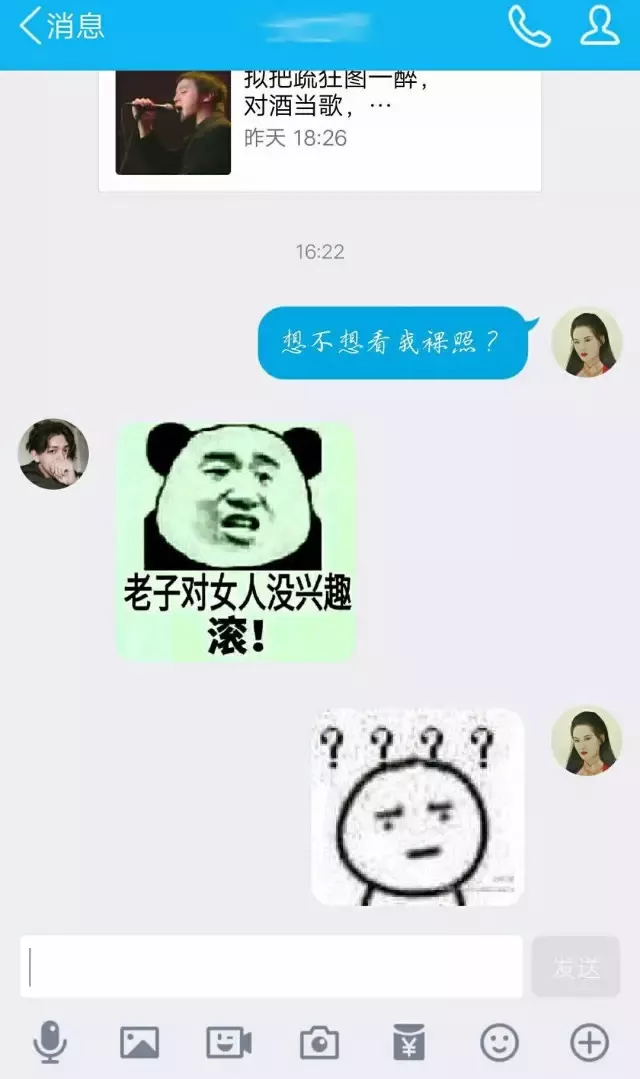Go back to 消息 list

click(62, 26)
